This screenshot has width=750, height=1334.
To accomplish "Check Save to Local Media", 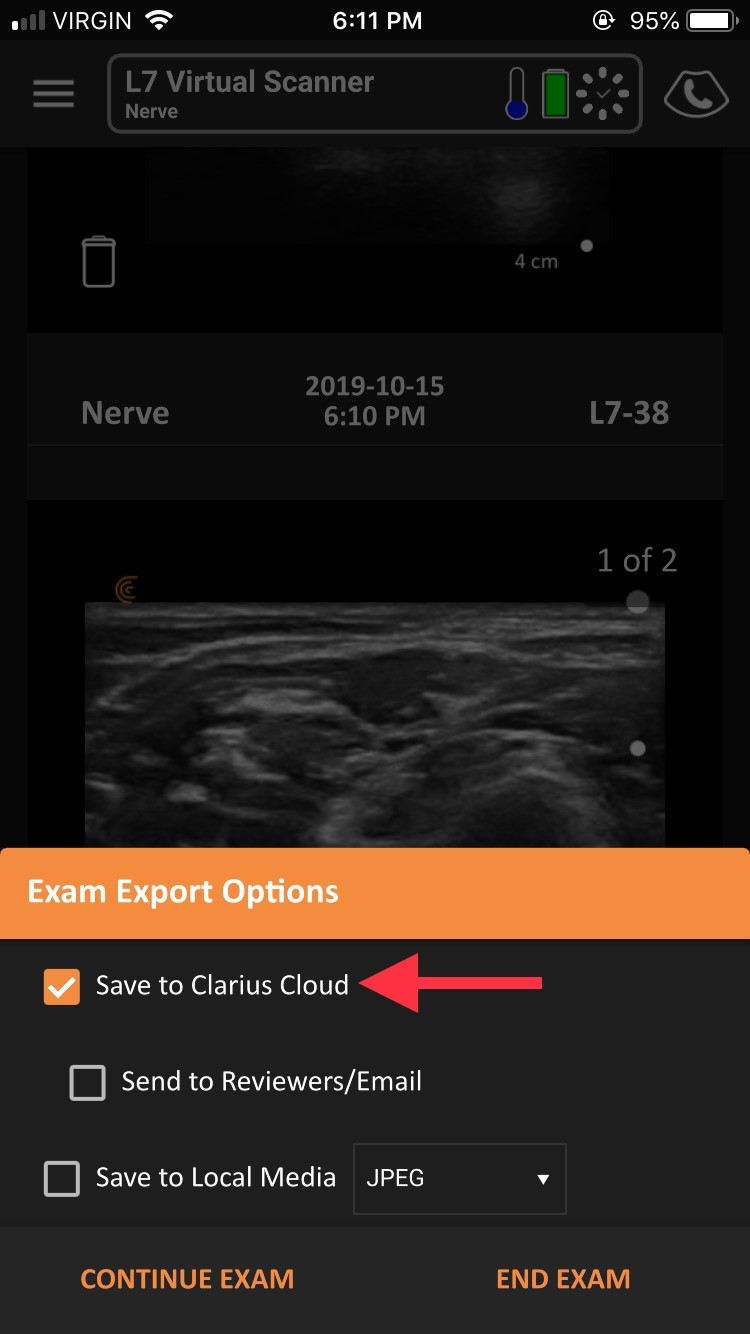I will [62, 1178].
